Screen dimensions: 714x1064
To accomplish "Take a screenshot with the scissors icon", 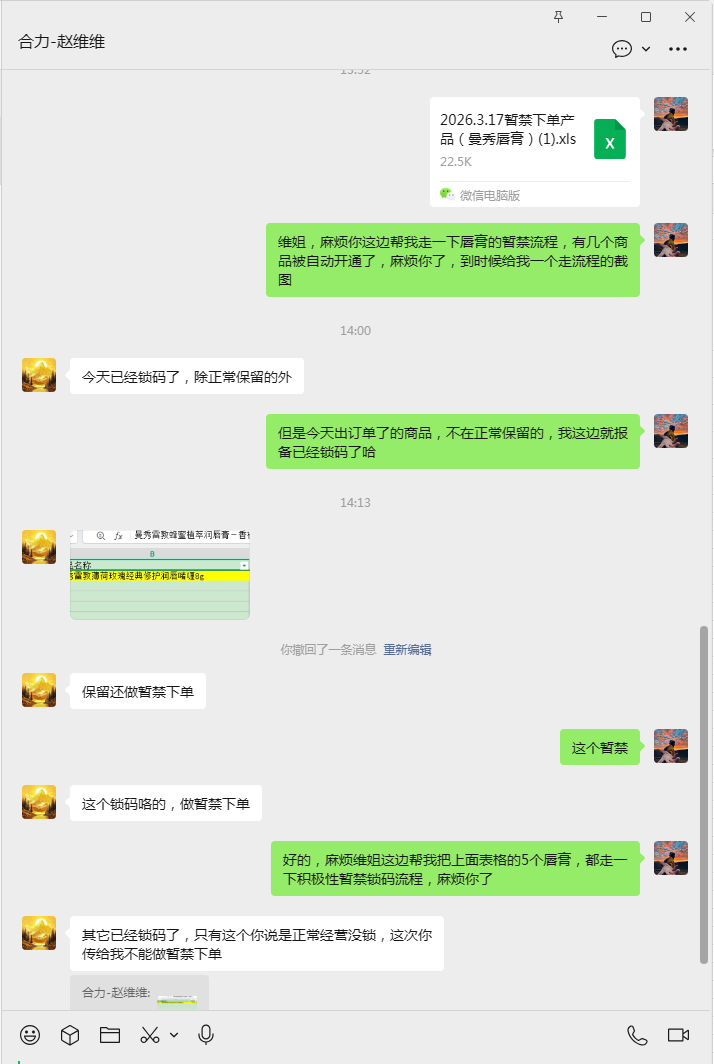I will coord(150,1035).
